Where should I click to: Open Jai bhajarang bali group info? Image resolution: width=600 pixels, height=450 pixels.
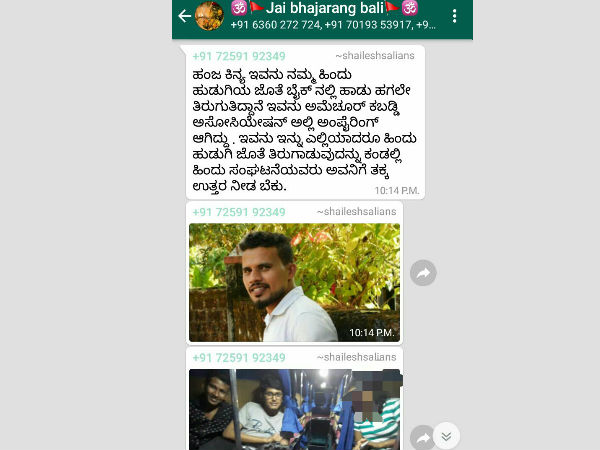click(x=320, y=16)
